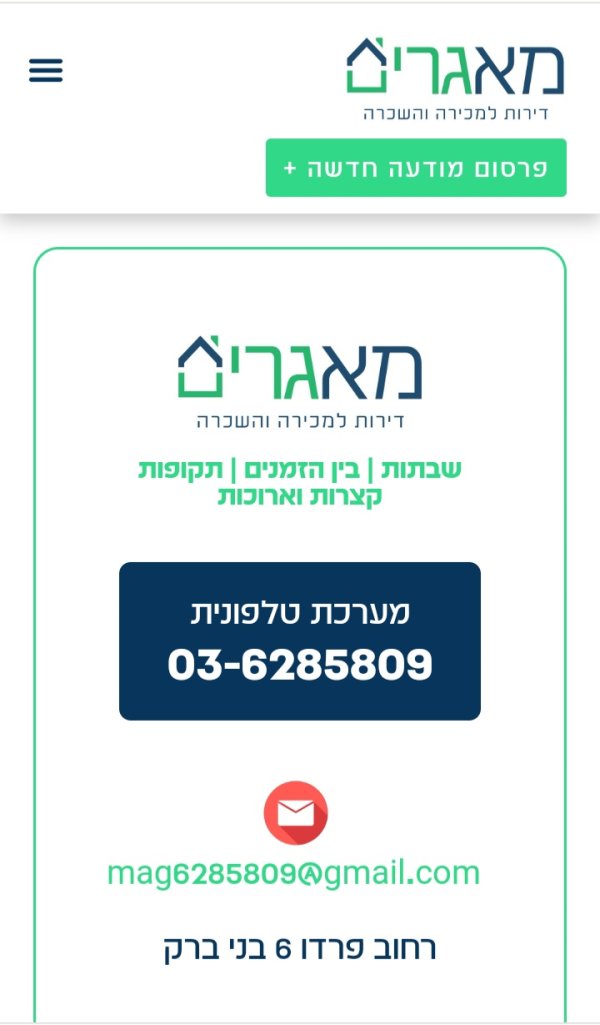This screenshot has width=600, height=1025.
Task: Tap the red envelope email icon
Action: [296, 813]
